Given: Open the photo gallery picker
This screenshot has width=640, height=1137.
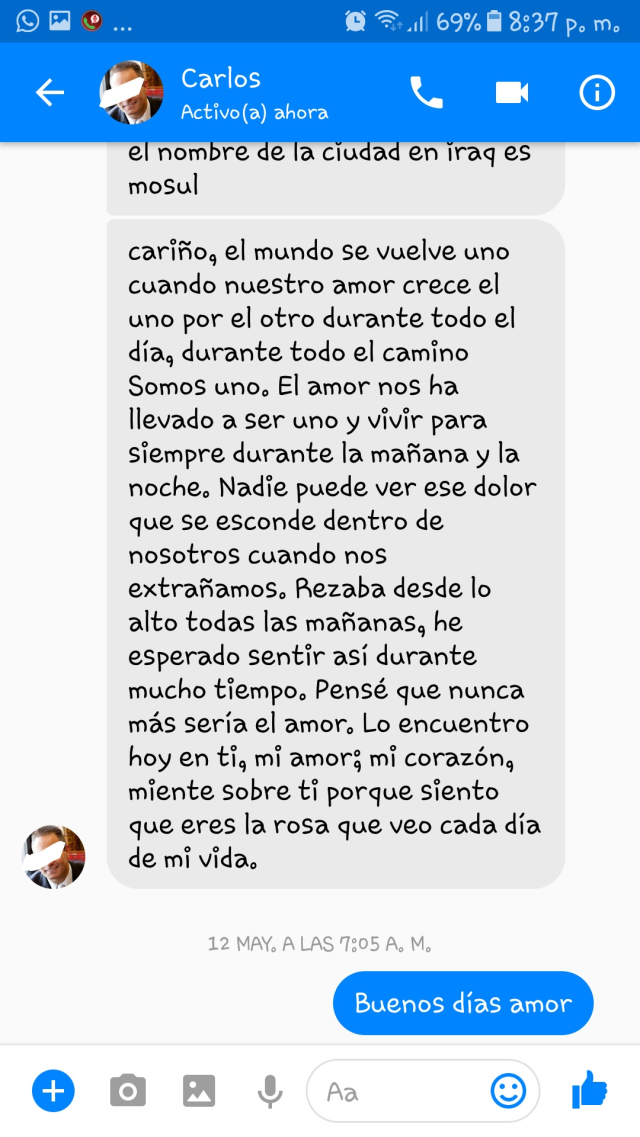Looking at the screenshot, I should click(x=199, y=1090).
